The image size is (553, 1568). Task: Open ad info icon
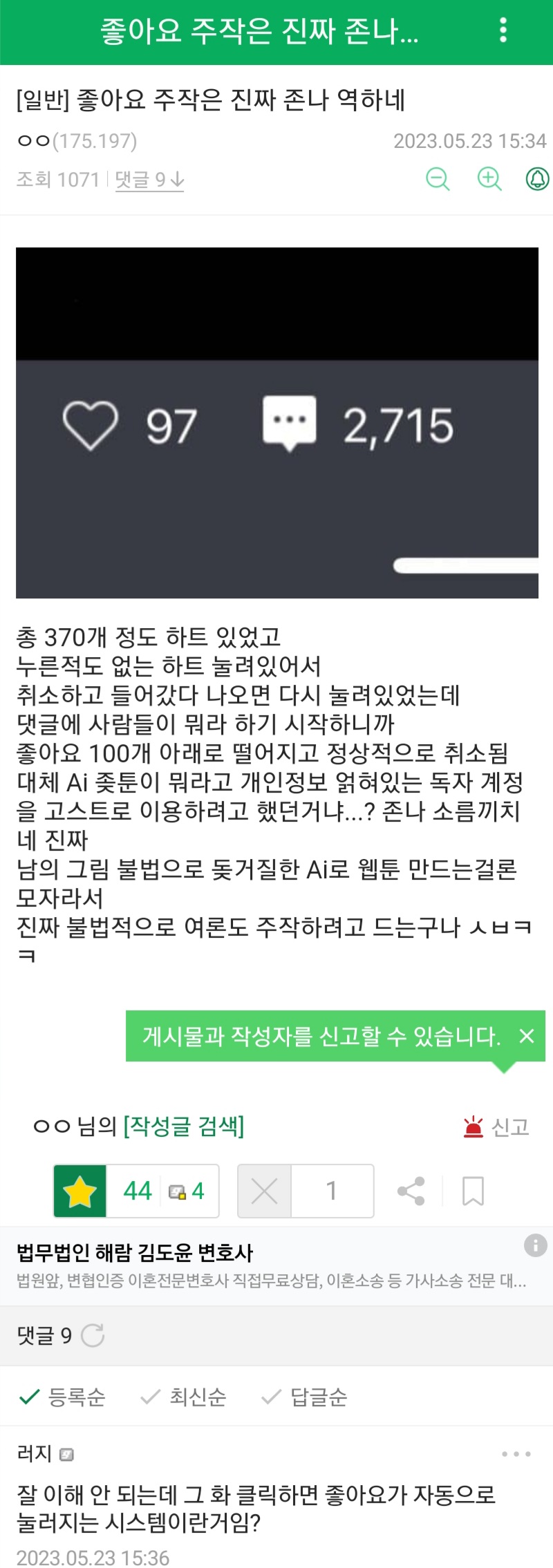pos(536,1245)
